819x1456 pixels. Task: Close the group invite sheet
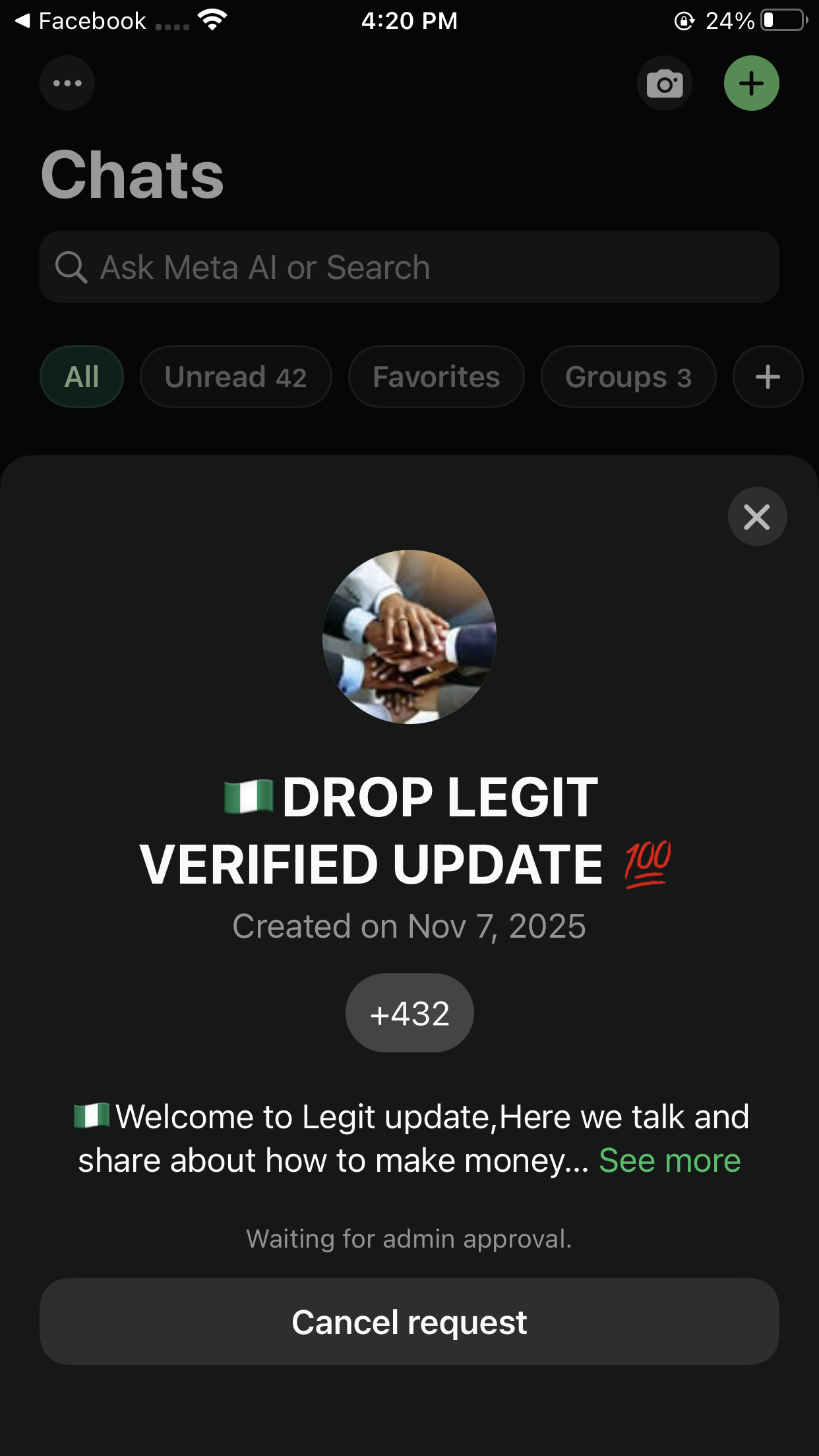tap(757, 516)
